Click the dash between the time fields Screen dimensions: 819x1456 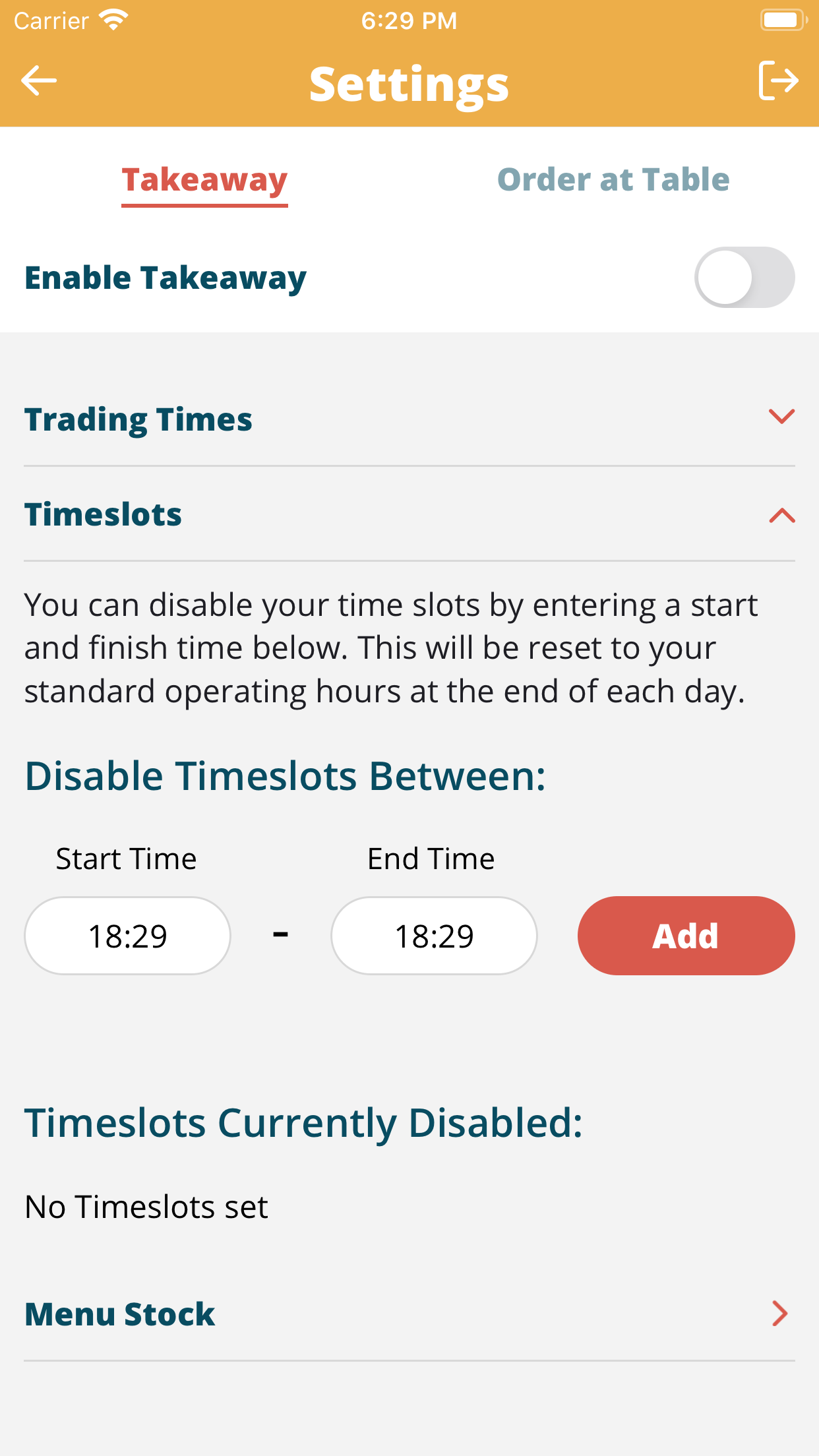coord(280,934)
